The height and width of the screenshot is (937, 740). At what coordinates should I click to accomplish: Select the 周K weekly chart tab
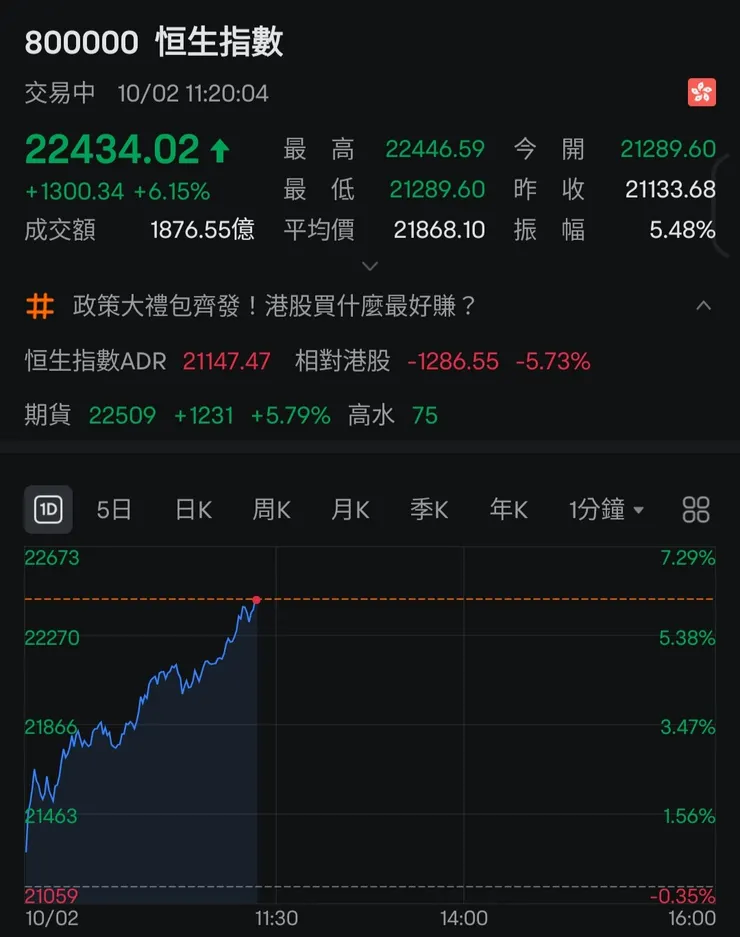tap(270, 509)
